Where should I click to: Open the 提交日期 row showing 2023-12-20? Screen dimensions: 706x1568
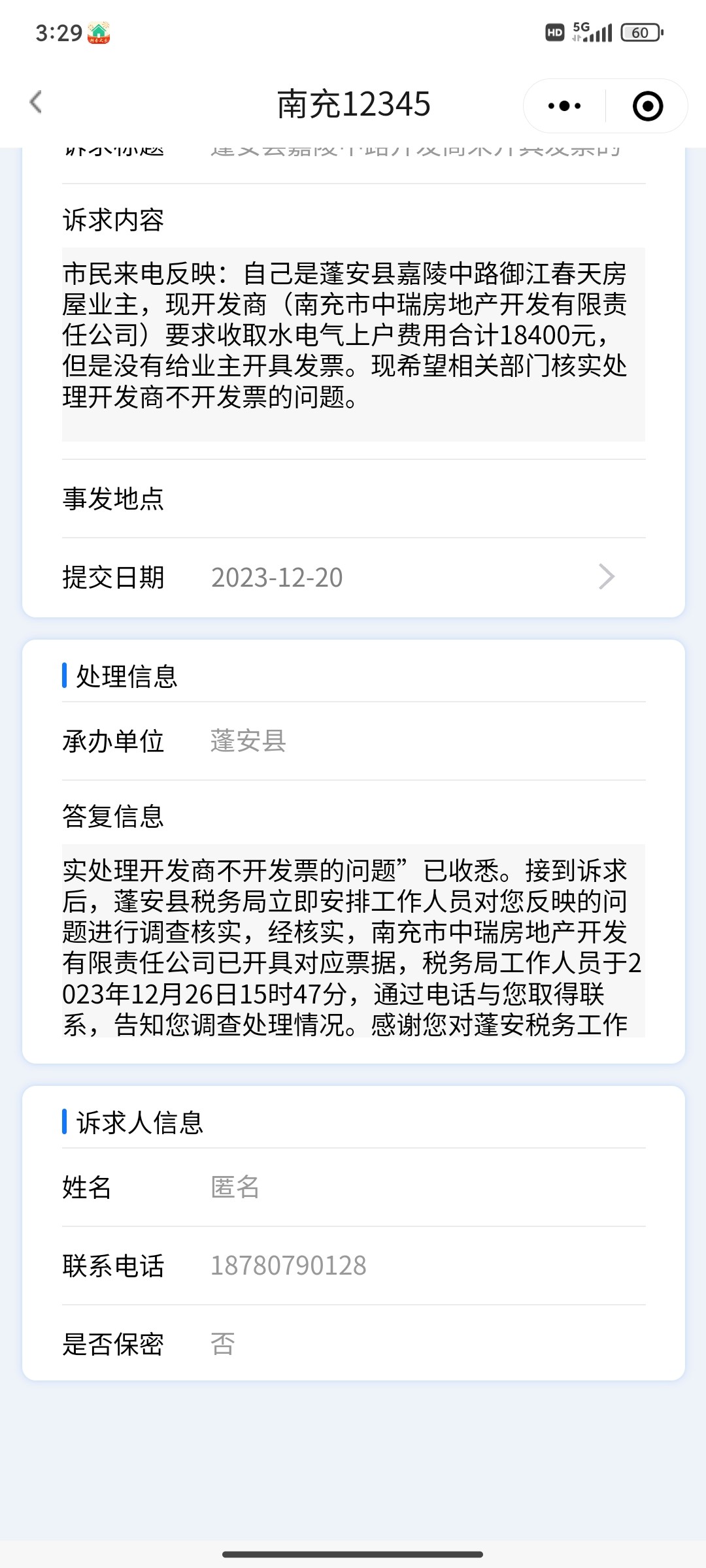coord(353,578)
